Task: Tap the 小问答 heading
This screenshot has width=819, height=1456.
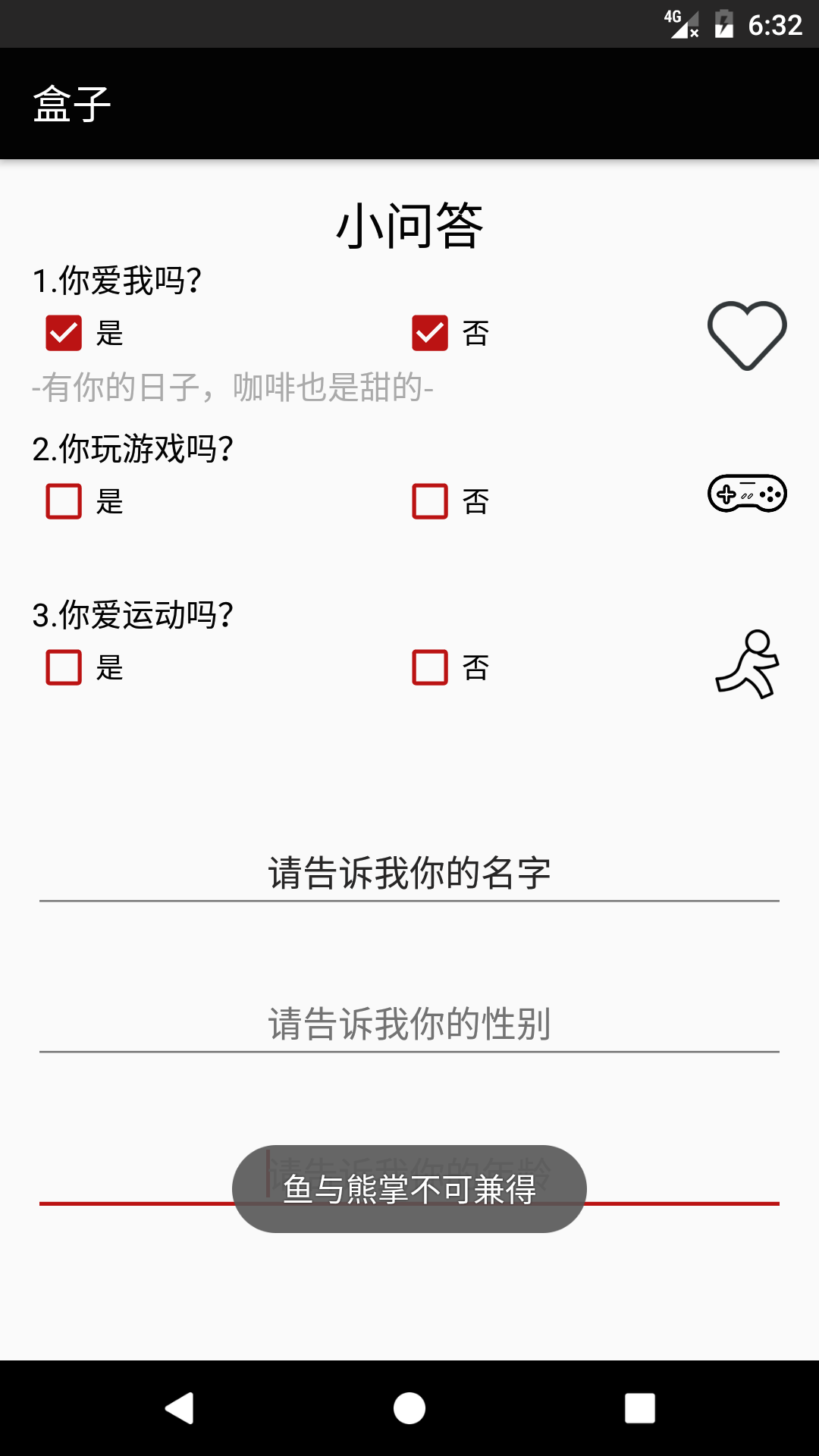Action: pyautogui.click(x=409, y=224)
